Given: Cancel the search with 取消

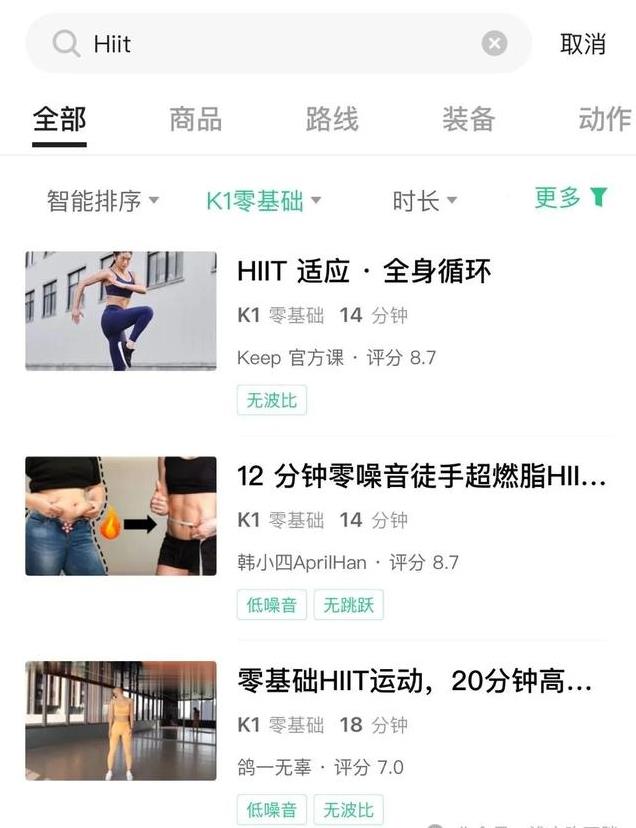Looking at the screenshot, I should point(583,44).
